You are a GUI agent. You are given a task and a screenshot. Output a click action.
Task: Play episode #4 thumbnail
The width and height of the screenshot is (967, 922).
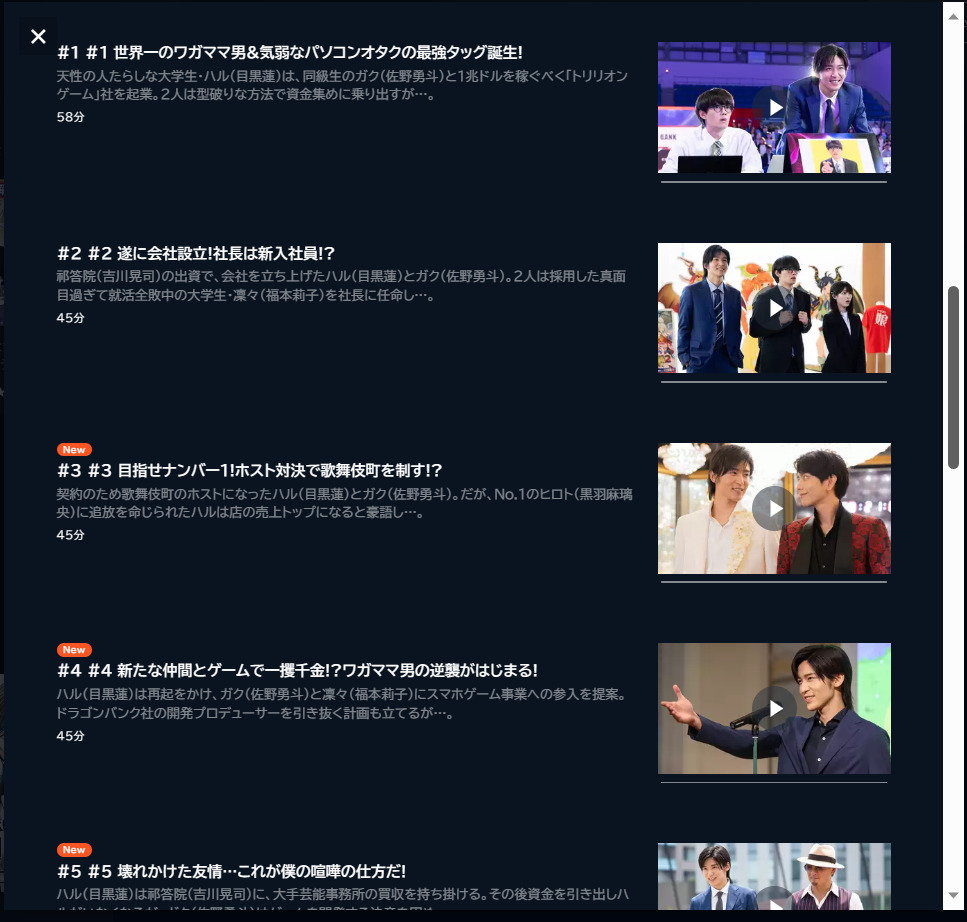click(x=774, y=708)
